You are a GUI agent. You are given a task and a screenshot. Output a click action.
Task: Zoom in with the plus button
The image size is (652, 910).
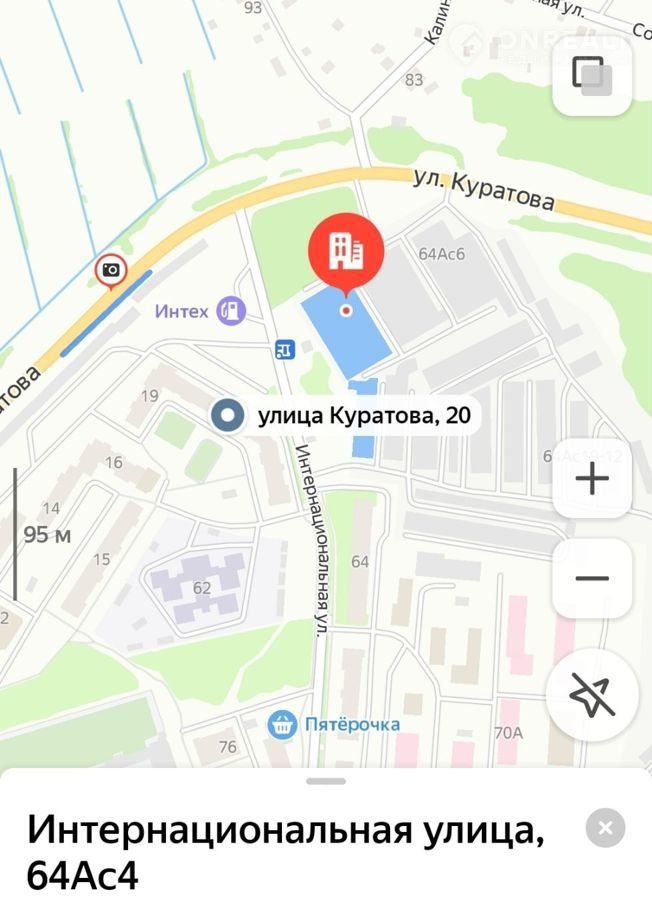592,479
